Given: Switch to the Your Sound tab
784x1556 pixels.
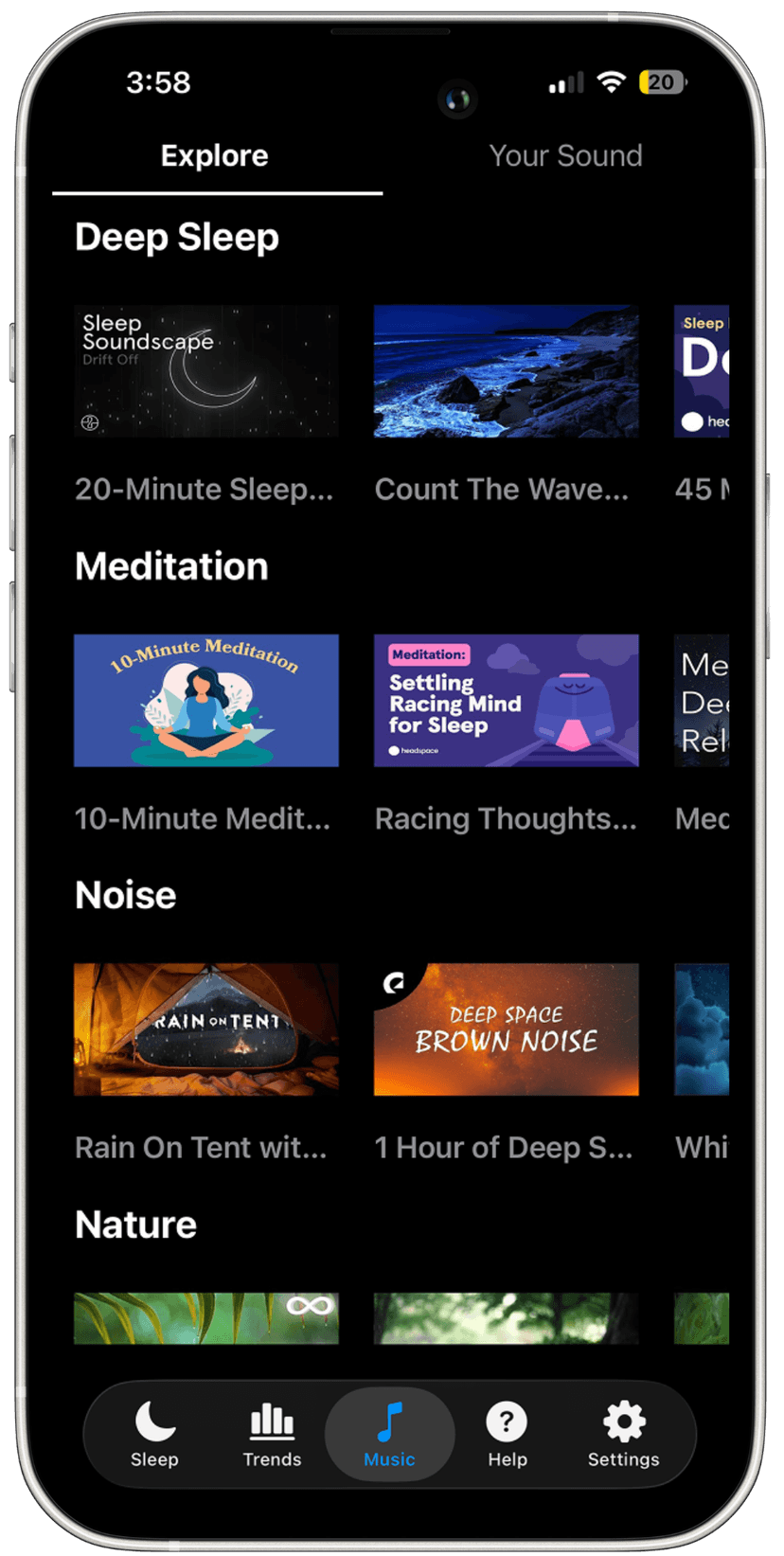Looking at the screenshot, I should (x=565, y=156).
